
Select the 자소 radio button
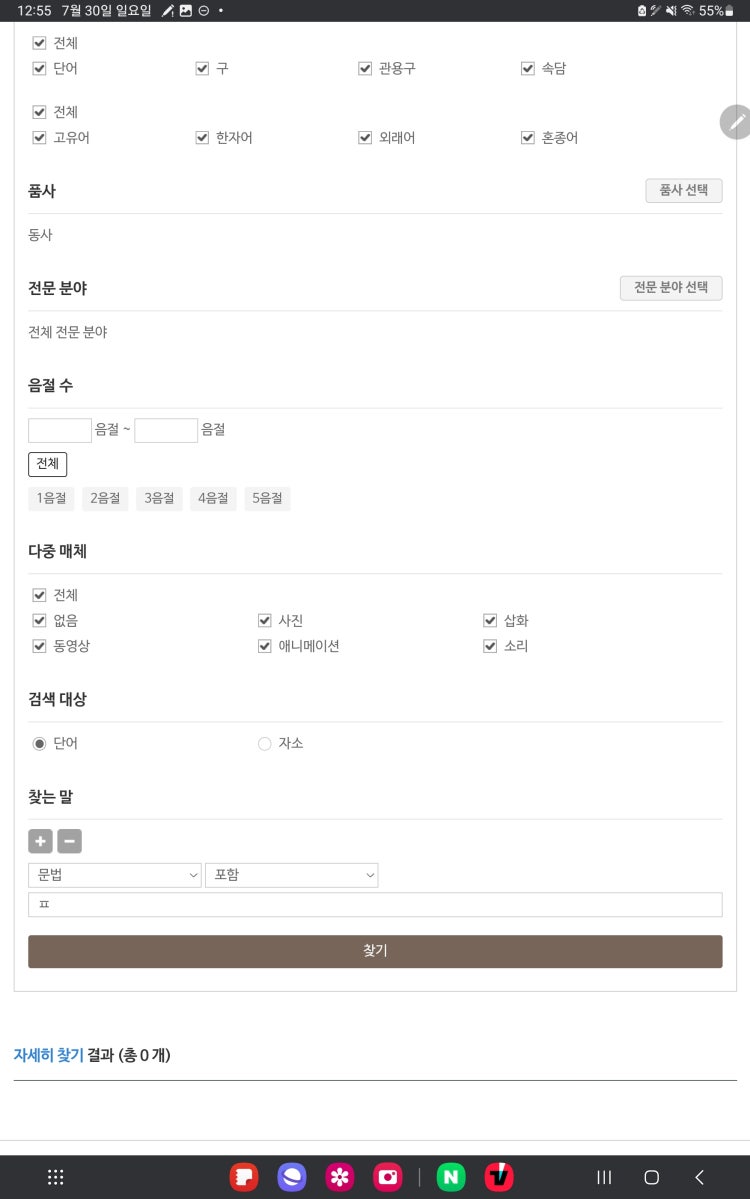coord(265,743)
